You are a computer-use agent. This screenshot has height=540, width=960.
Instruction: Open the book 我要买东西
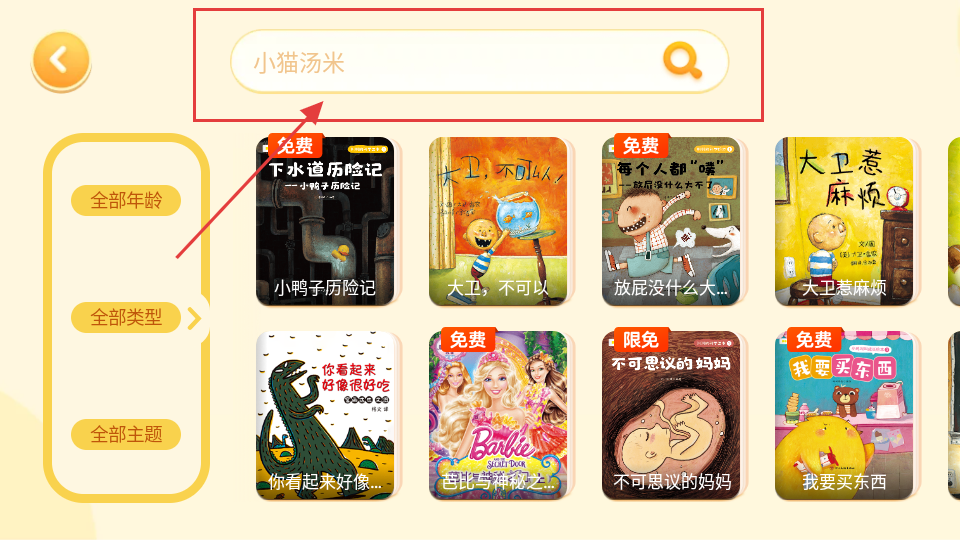pos(844,415)
